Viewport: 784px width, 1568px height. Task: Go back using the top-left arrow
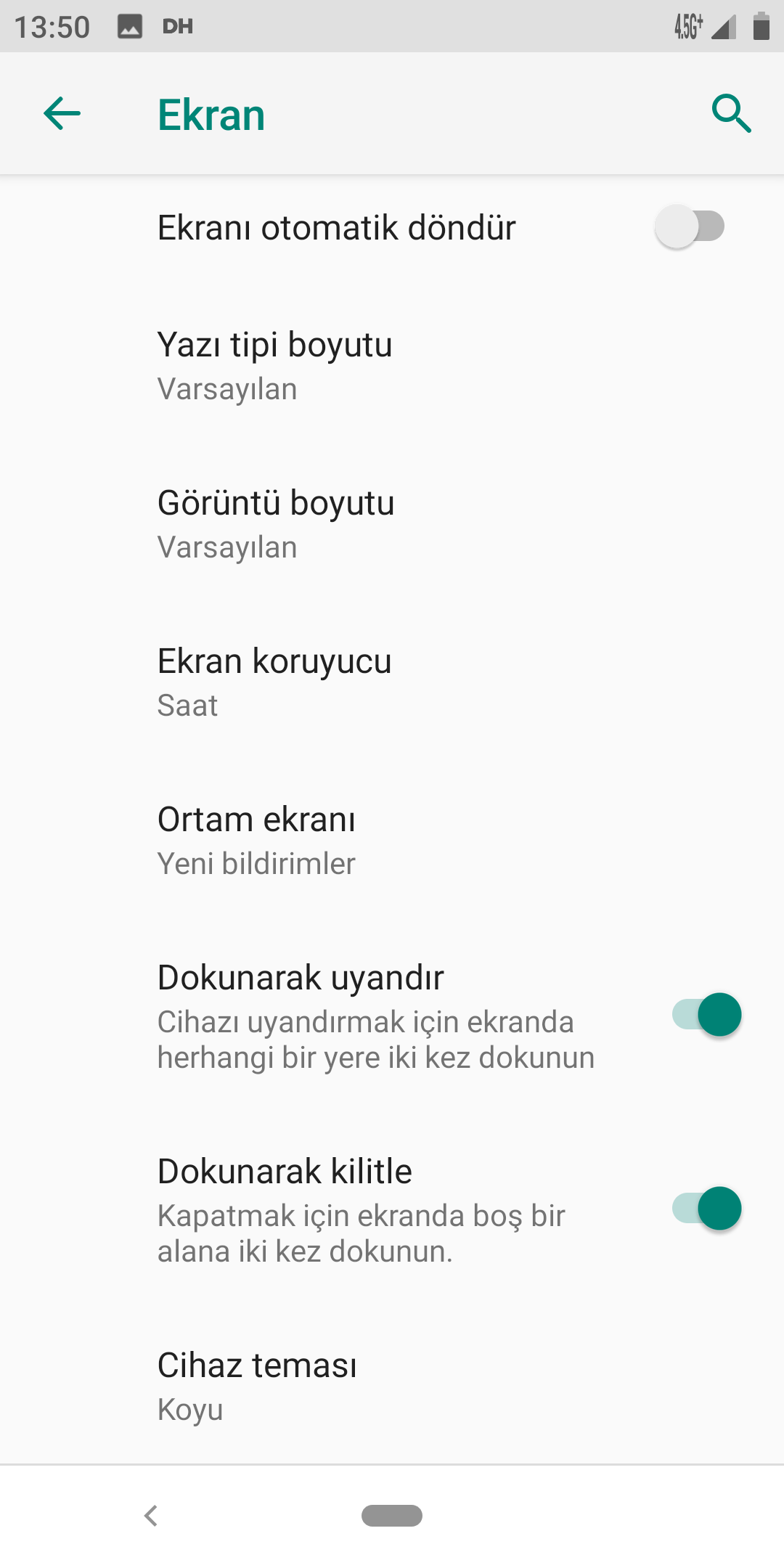coord(62,113)
